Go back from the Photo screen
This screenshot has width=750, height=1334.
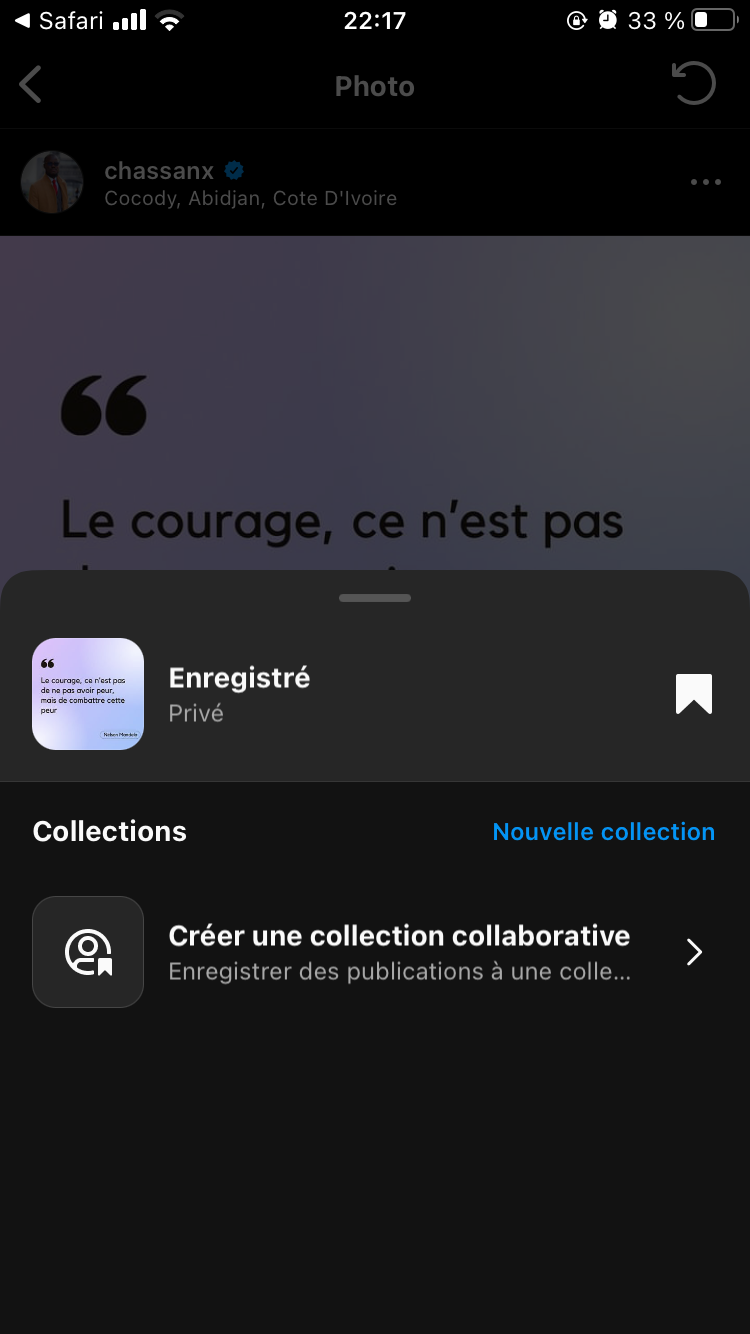pyautogui.click(x=31, y=85)
